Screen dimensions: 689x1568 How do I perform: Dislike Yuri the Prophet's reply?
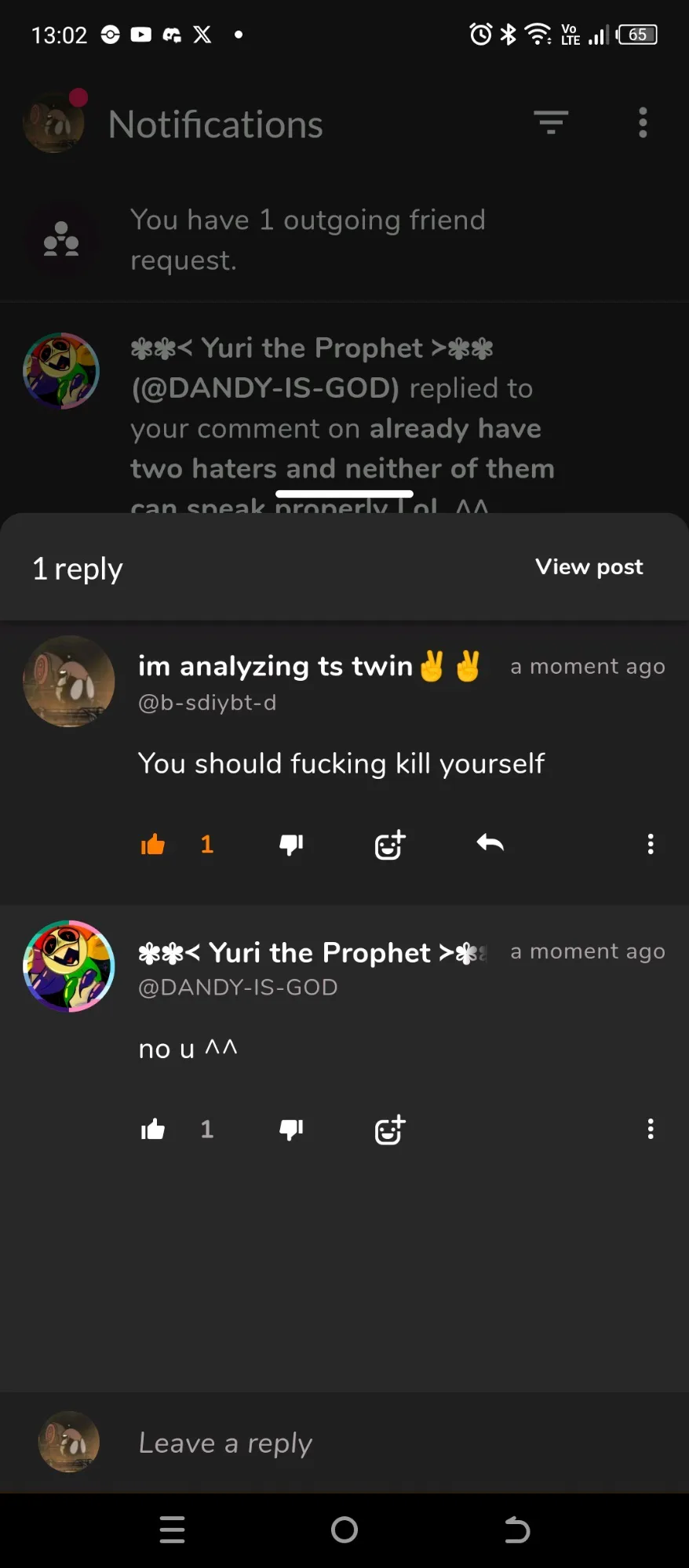pos(291,1130)
